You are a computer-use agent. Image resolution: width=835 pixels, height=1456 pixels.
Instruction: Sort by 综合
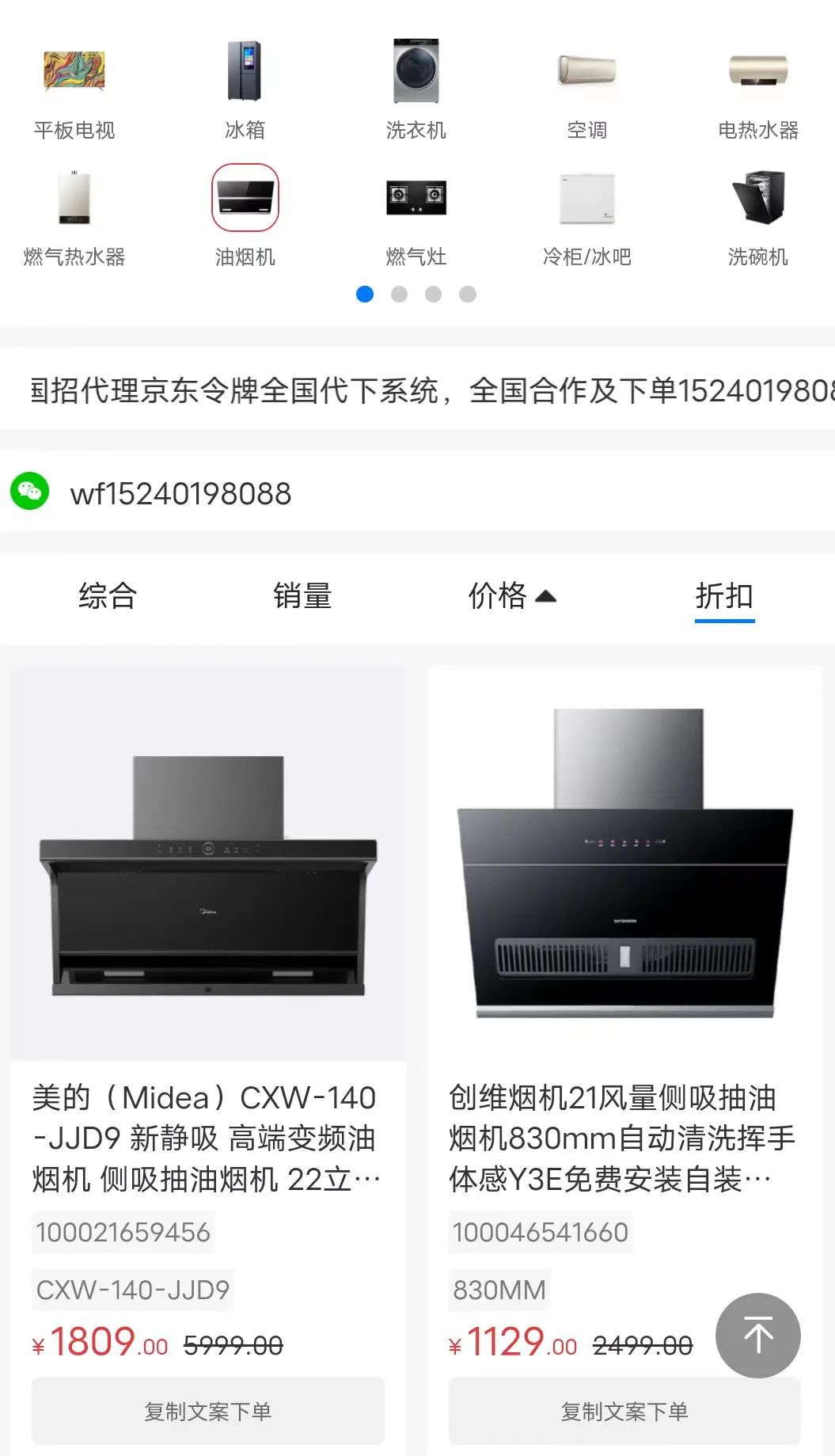click(x=108, y=596)
